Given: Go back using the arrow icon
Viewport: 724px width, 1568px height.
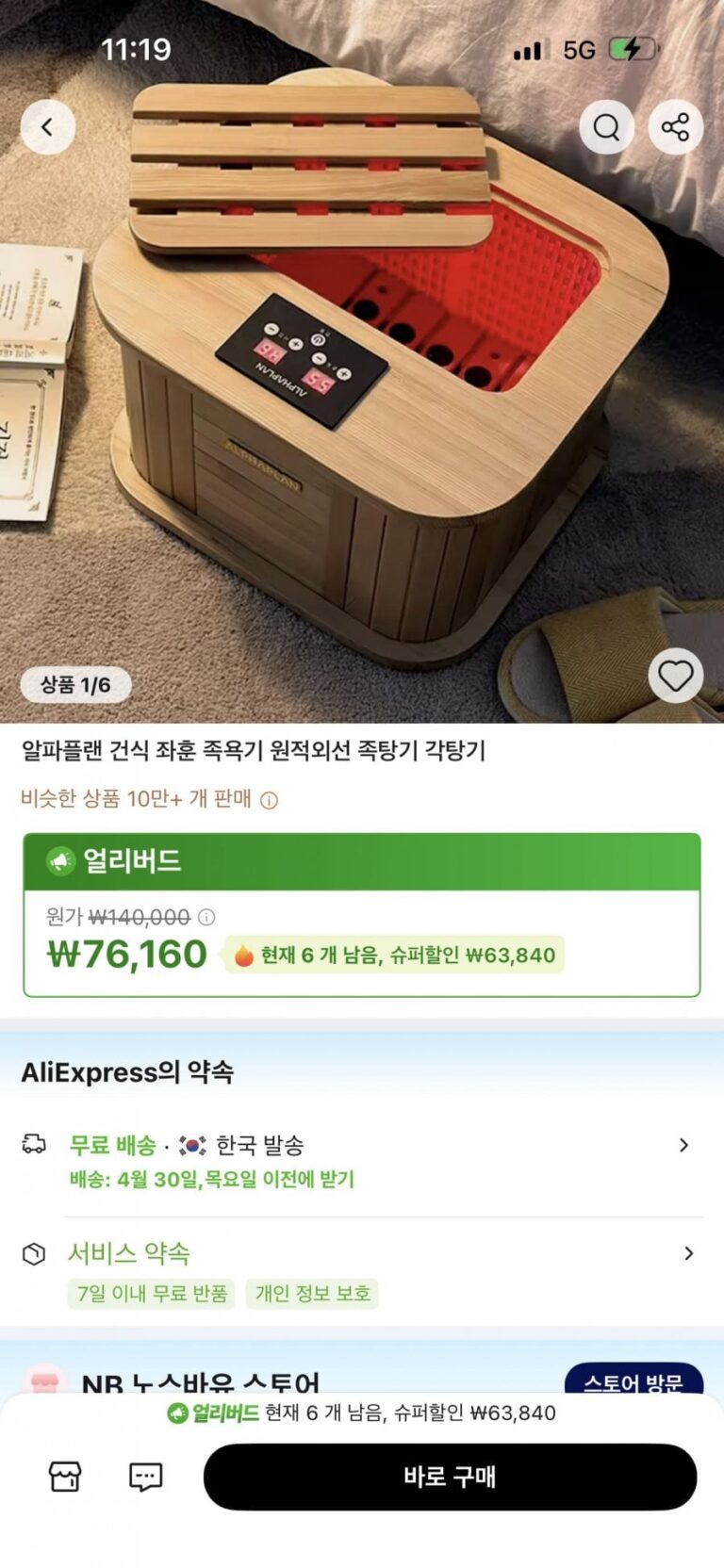Looking at the screenshot, I should pos(47,126).
